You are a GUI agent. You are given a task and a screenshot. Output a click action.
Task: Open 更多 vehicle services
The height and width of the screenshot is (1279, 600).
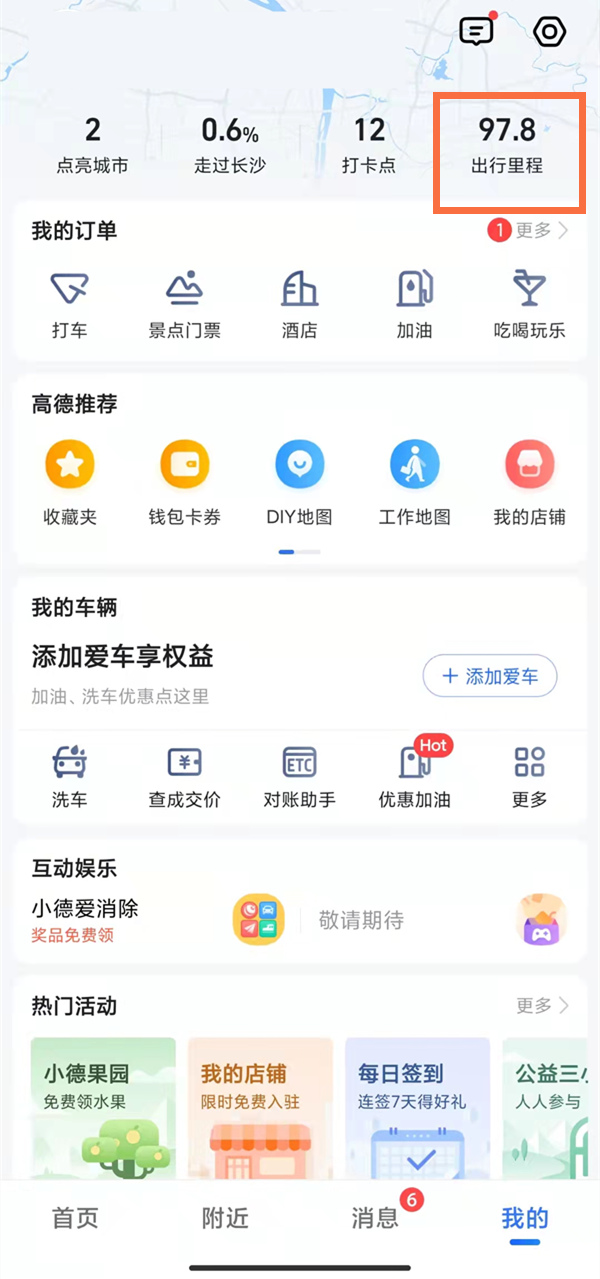click(529, 777)
